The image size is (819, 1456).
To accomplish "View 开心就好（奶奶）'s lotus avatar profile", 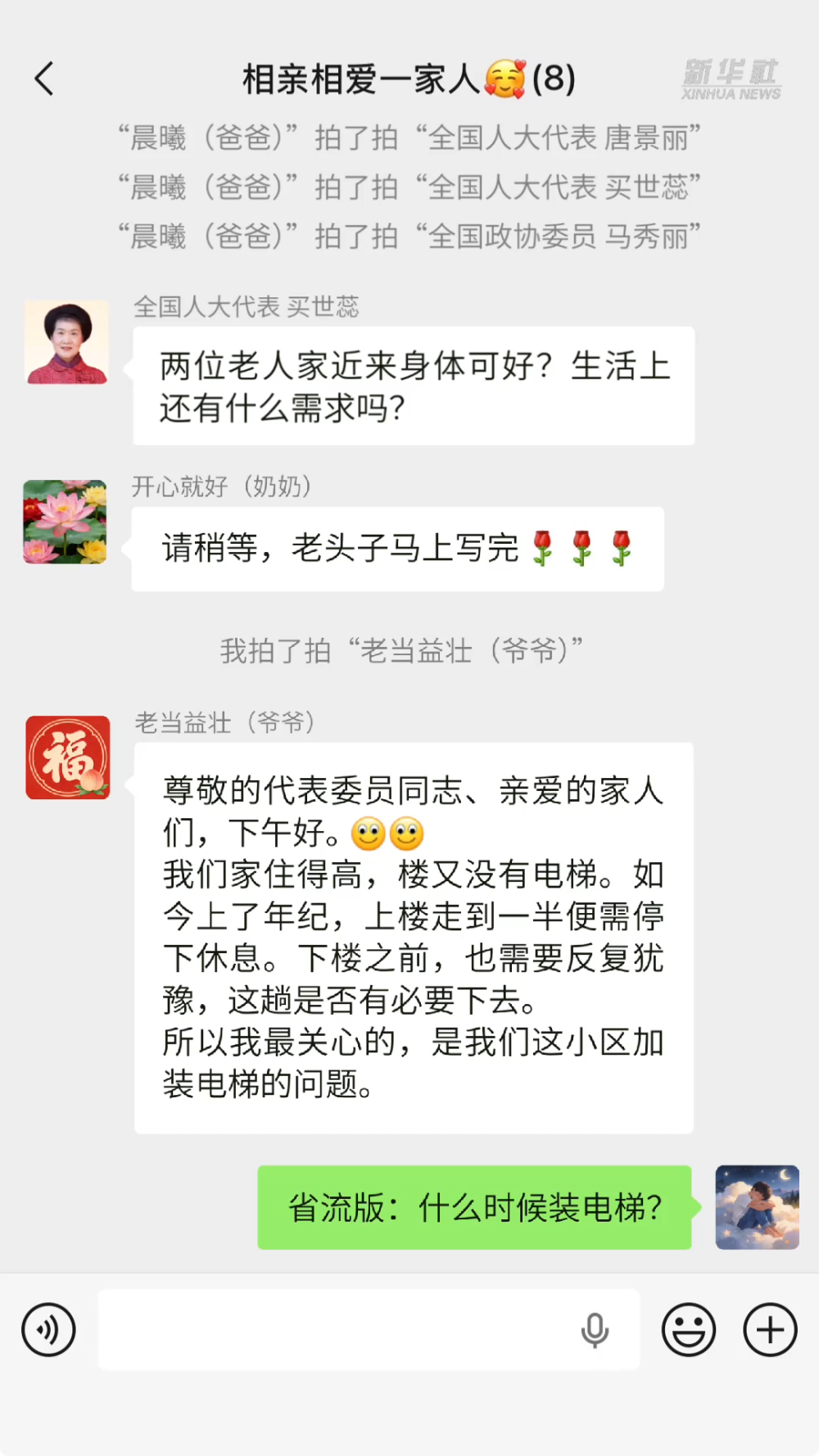I will click(x=65, y=522).
